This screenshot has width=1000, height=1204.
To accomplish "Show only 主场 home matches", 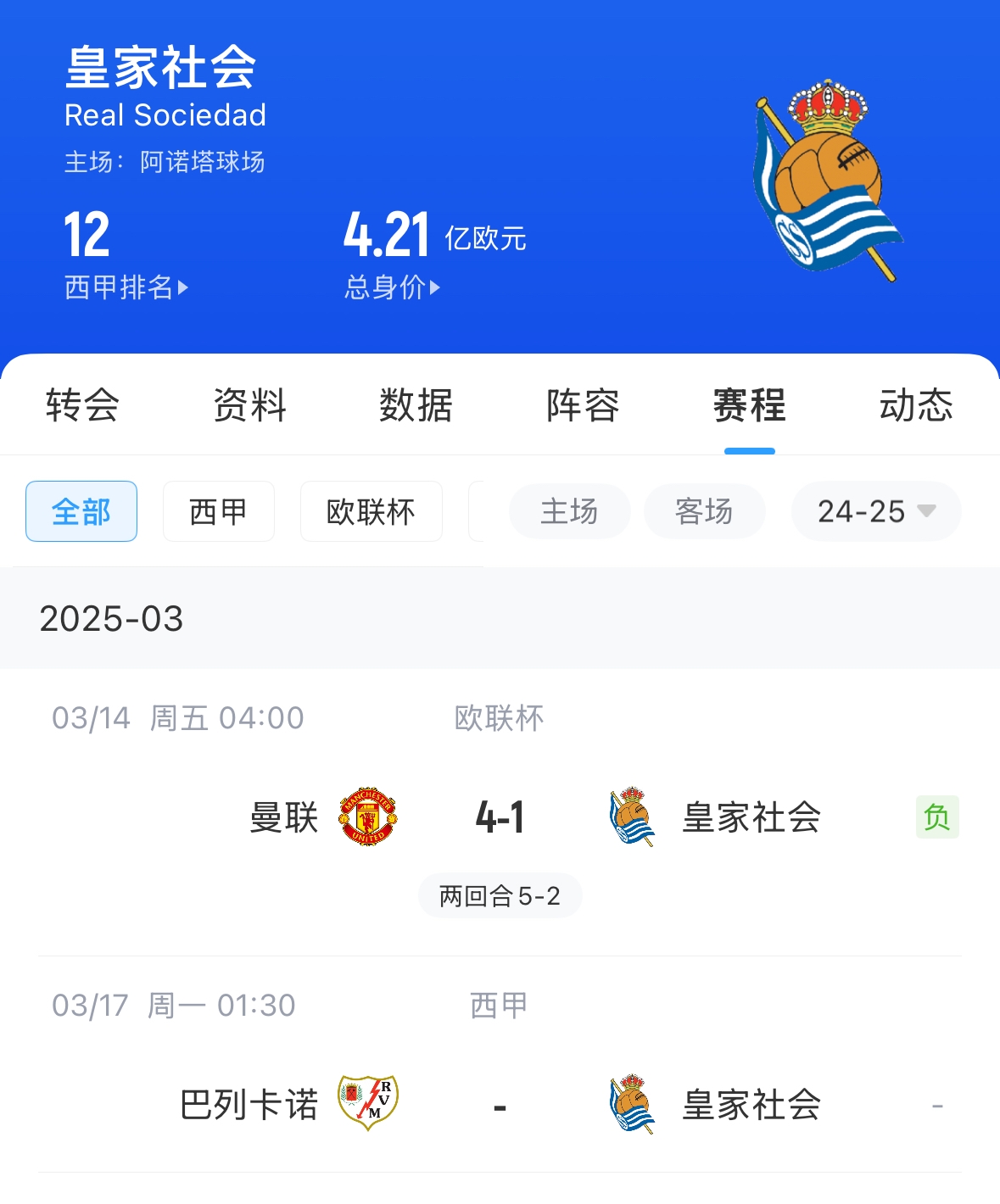I will [569, 511].
